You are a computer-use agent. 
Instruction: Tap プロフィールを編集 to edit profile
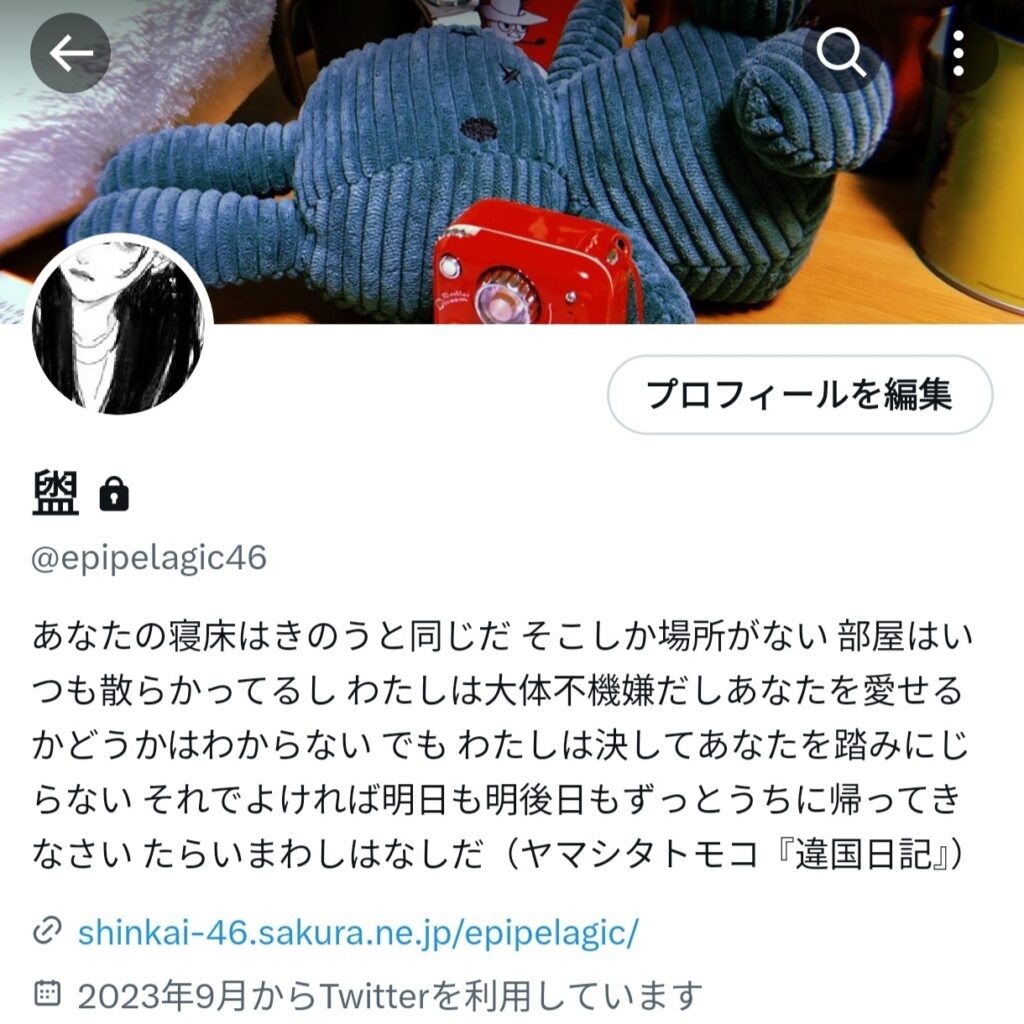point(799,395)
